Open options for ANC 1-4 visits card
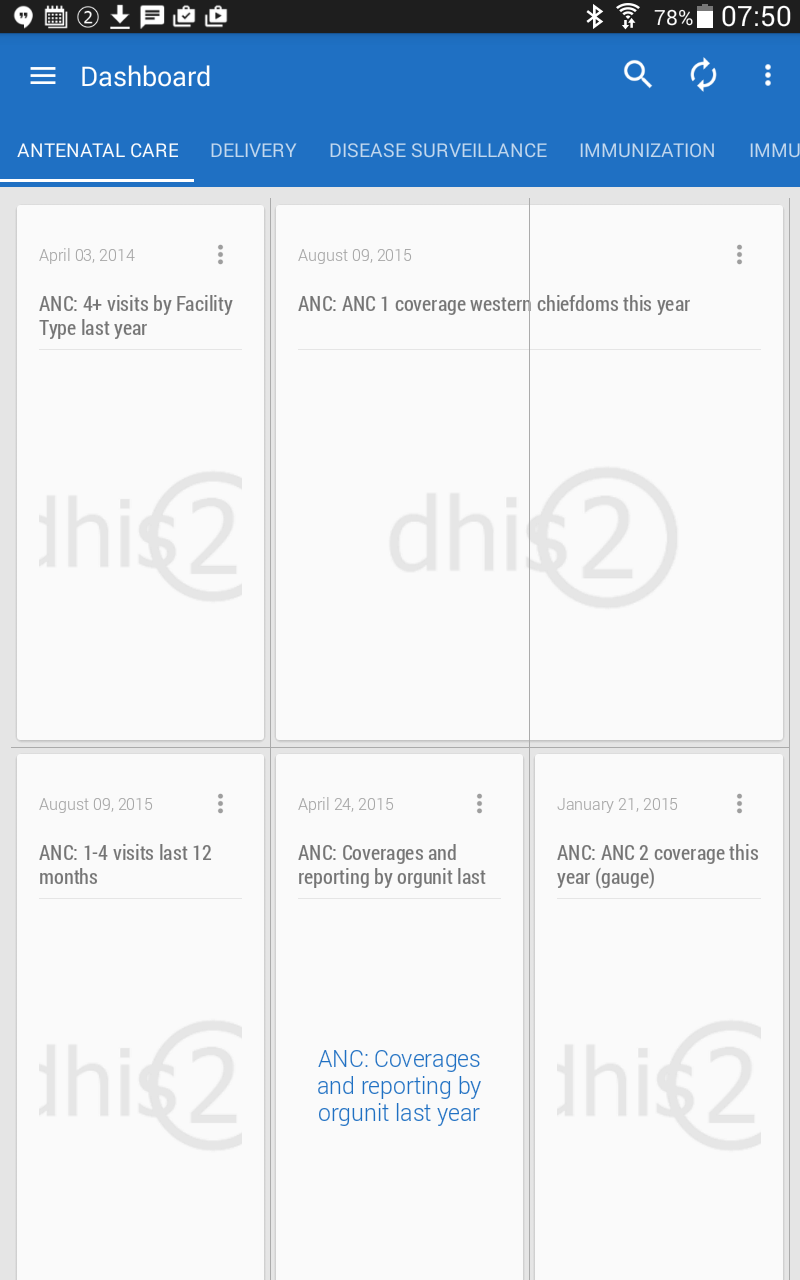800x1280 pixels. 220,804
